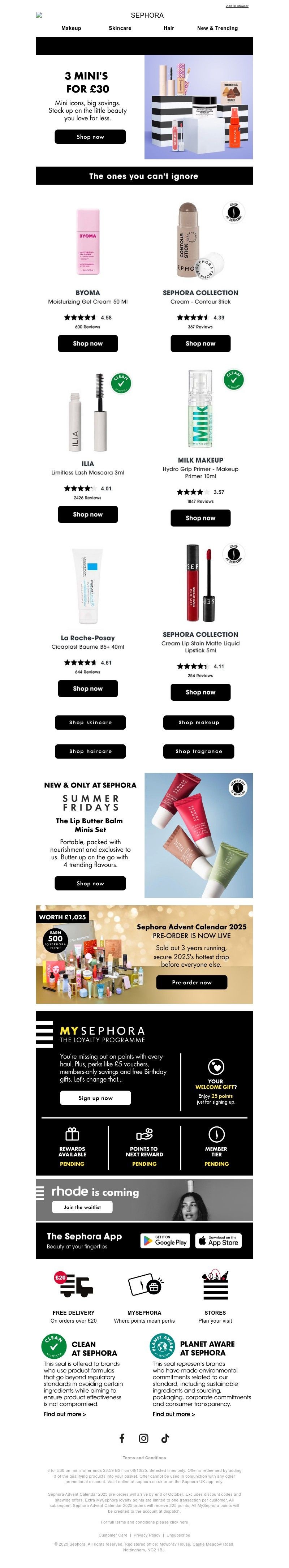Open the View in Browser link
This screenshot has width=289, height=1568.
pyautogui.click(x=237, y=6)
